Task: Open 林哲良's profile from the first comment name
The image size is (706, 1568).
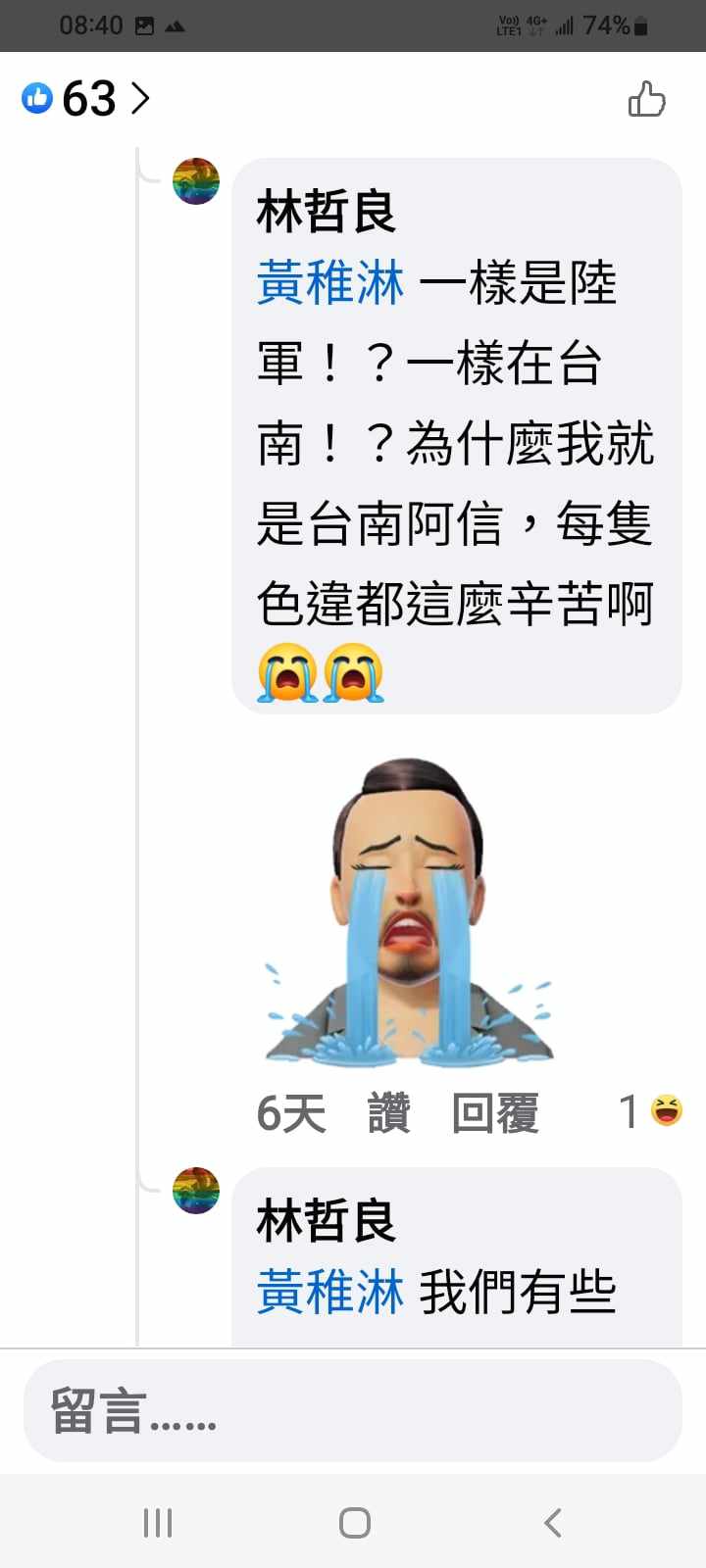Action: (326, 213)
